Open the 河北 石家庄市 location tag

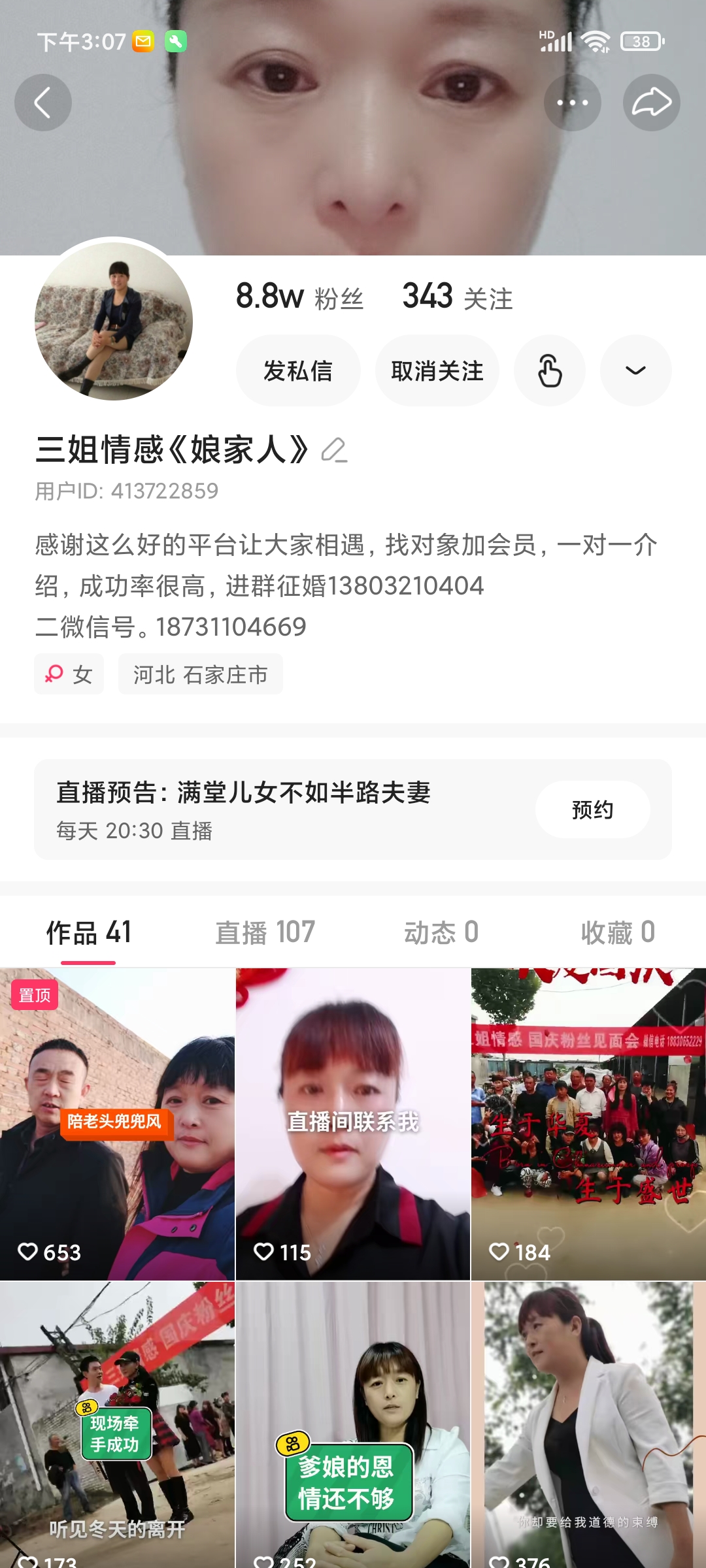[201, 675]
